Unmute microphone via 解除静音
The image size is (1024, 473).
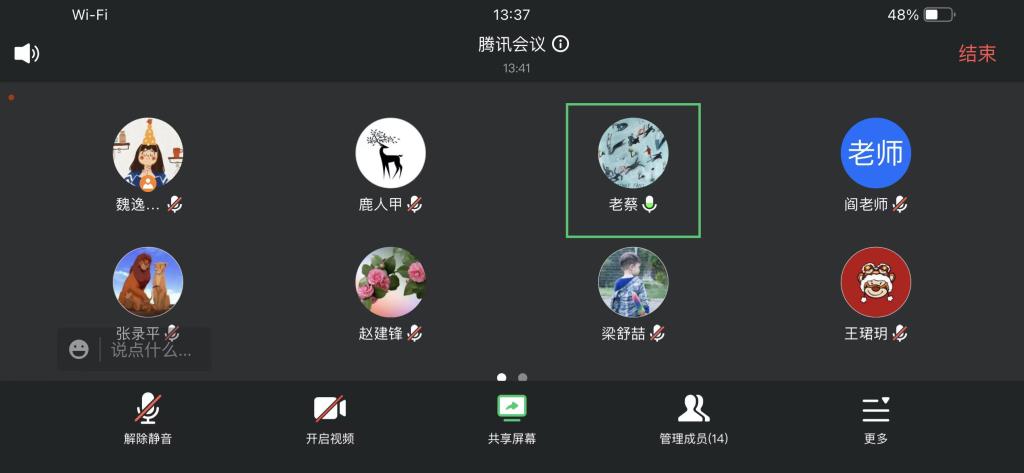click(148, 418)
